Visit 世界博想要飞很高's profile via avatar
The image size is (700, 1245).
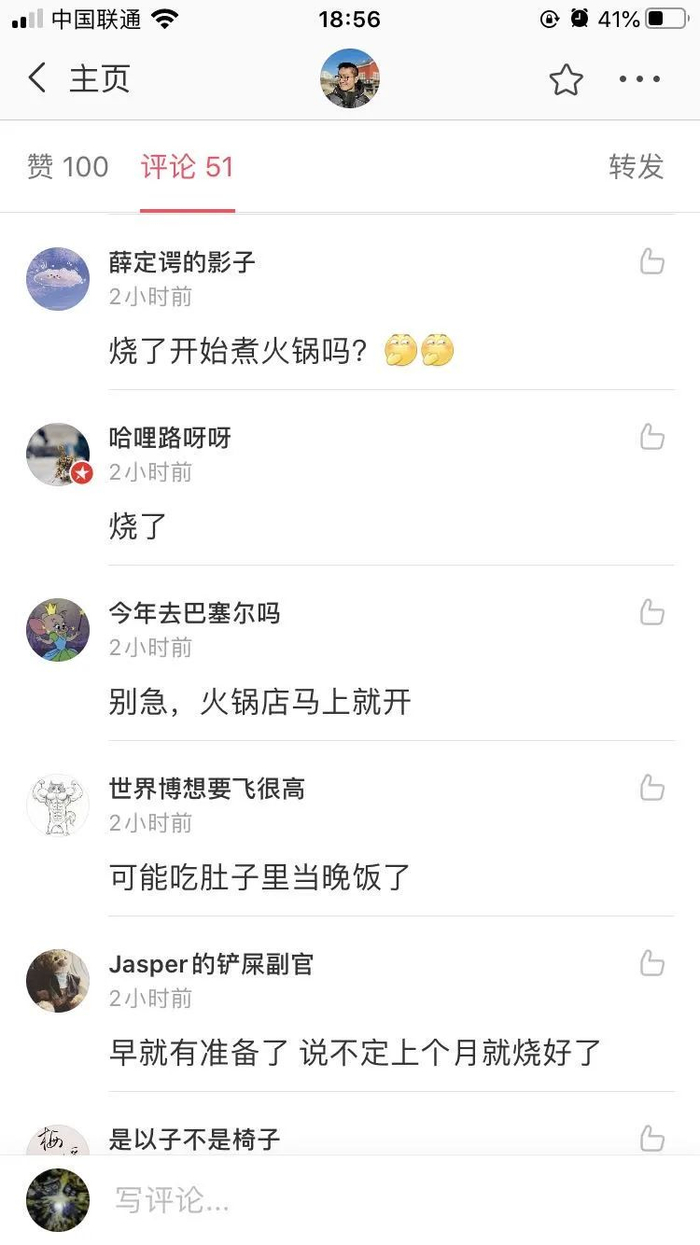point(58,805)
